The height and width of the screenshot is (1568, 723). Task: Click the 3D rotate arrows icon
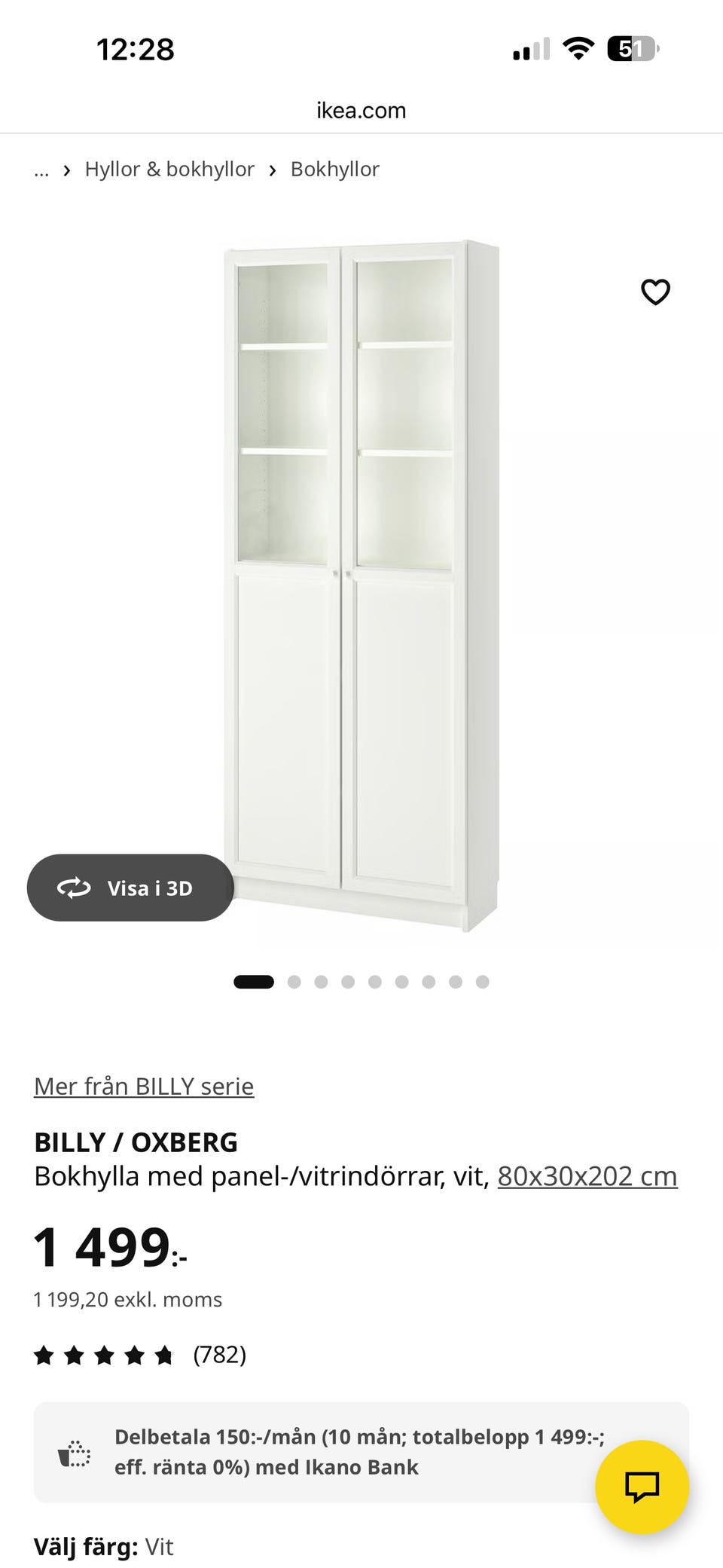tap(72, 888)
